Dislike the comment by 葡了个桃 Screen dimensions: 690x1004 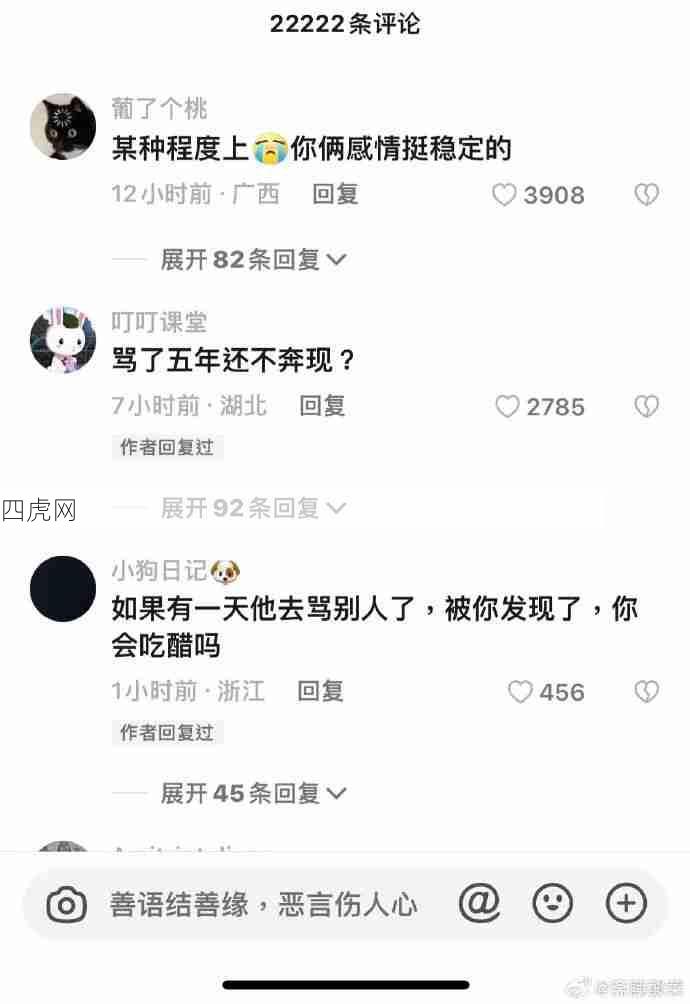[647, 195]
